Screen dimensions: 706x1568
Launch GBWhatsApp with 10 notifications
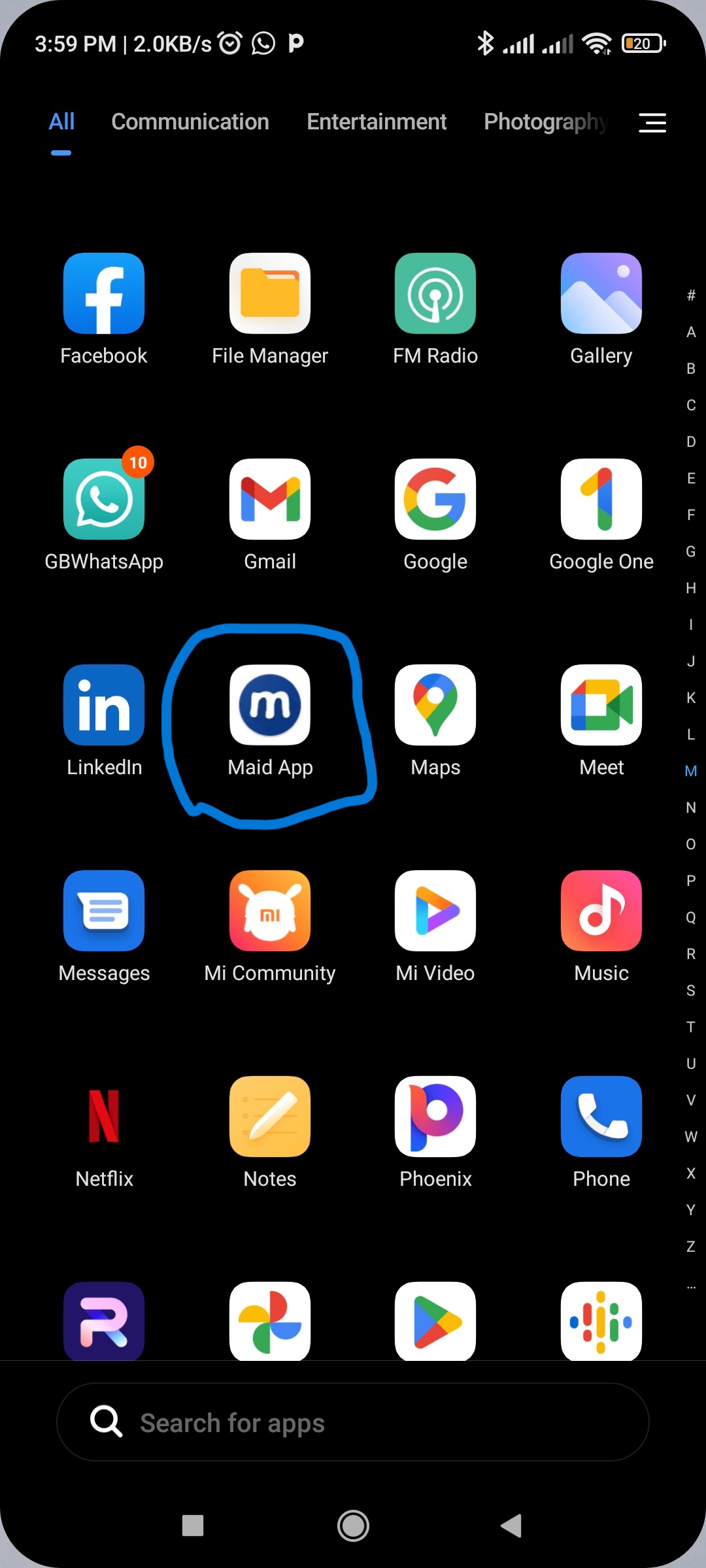[104, 500]
